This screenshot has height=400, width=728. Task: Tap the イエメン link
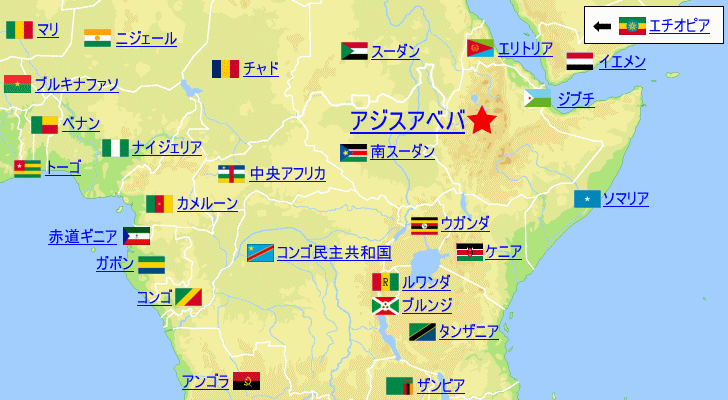click(621, 61)
